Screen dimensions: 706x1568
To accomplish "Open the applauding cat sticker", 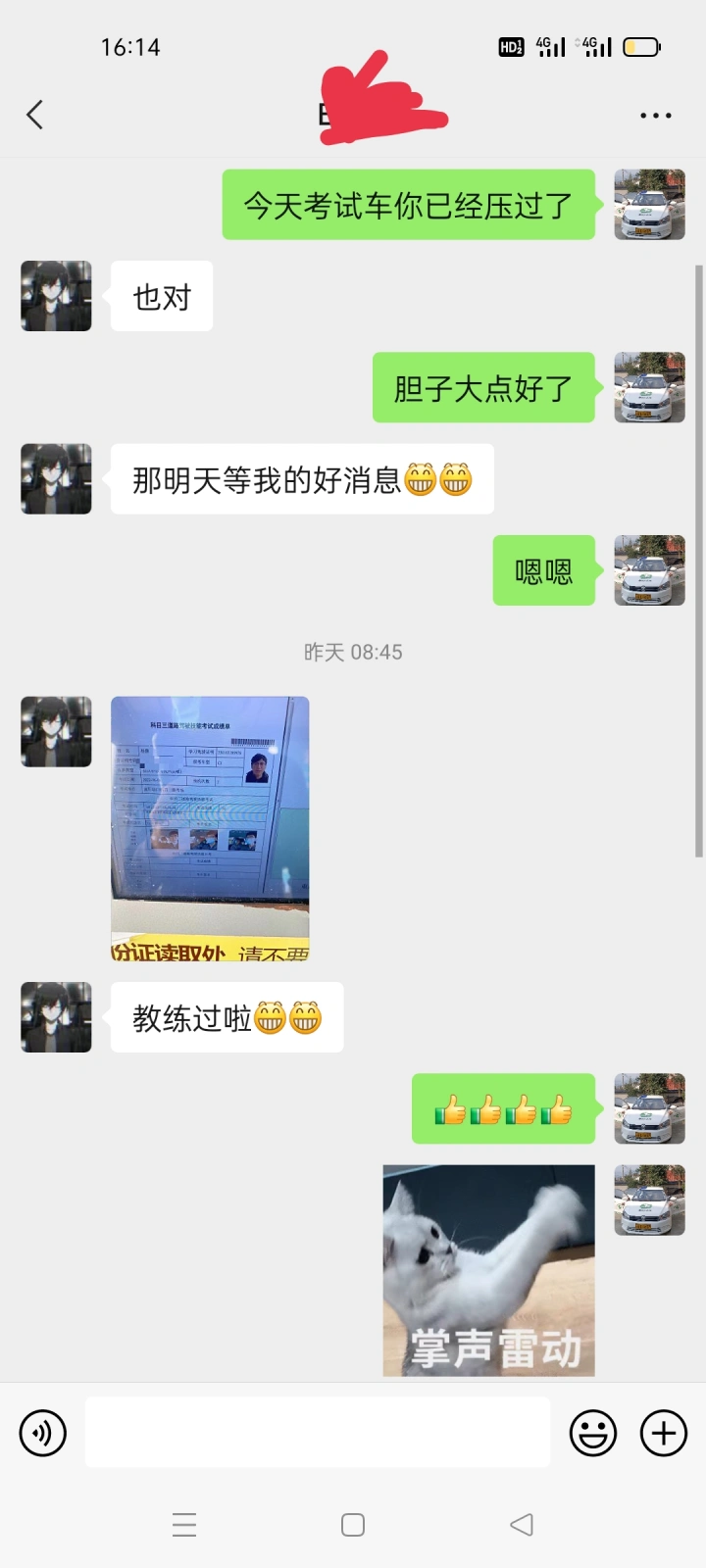I will pos(488,1270).
